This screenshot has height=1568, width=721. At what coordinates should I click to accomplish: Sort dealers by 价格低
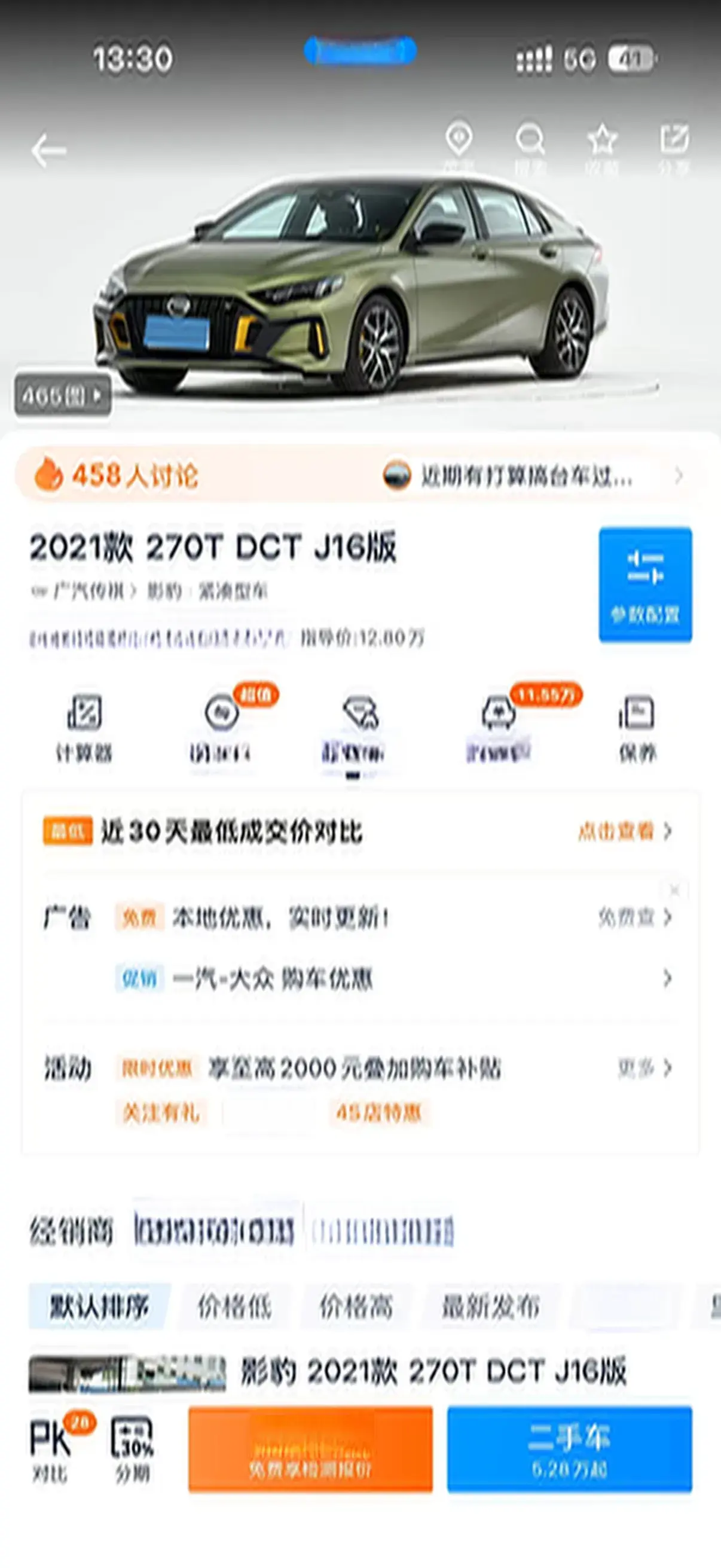click(x=234, y=1306)
